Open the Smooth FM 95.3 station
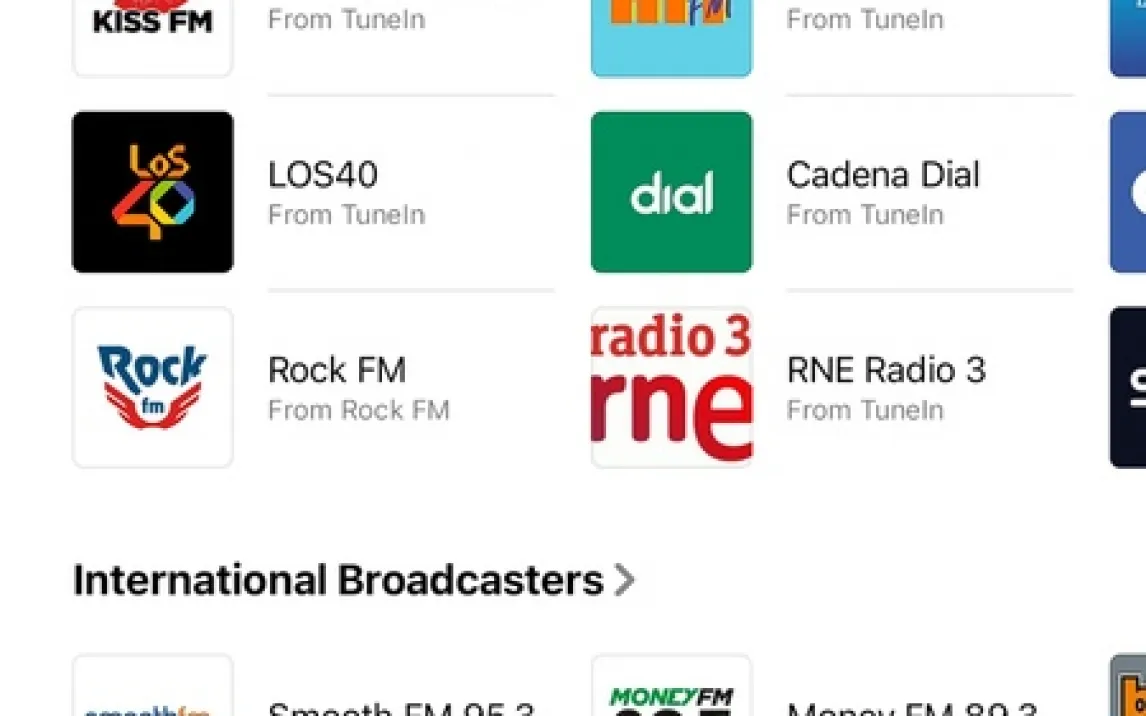 click(153, 690)
